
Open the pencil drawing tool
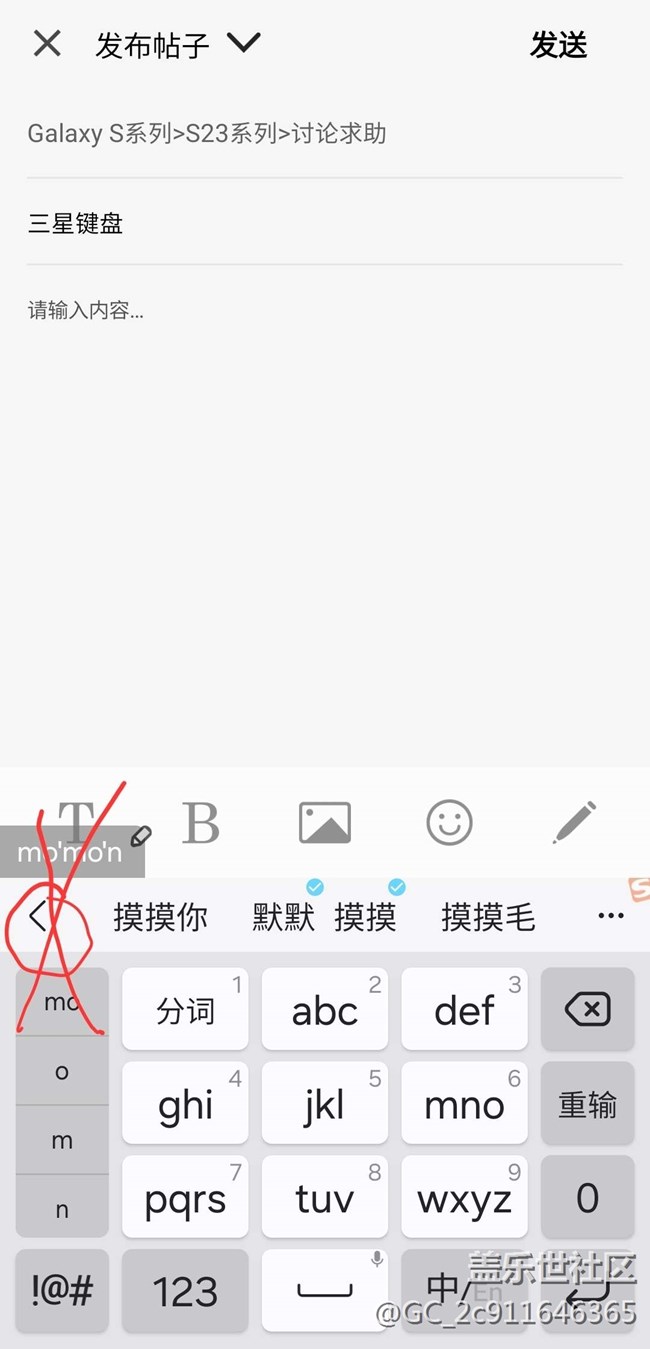(574, 822)
